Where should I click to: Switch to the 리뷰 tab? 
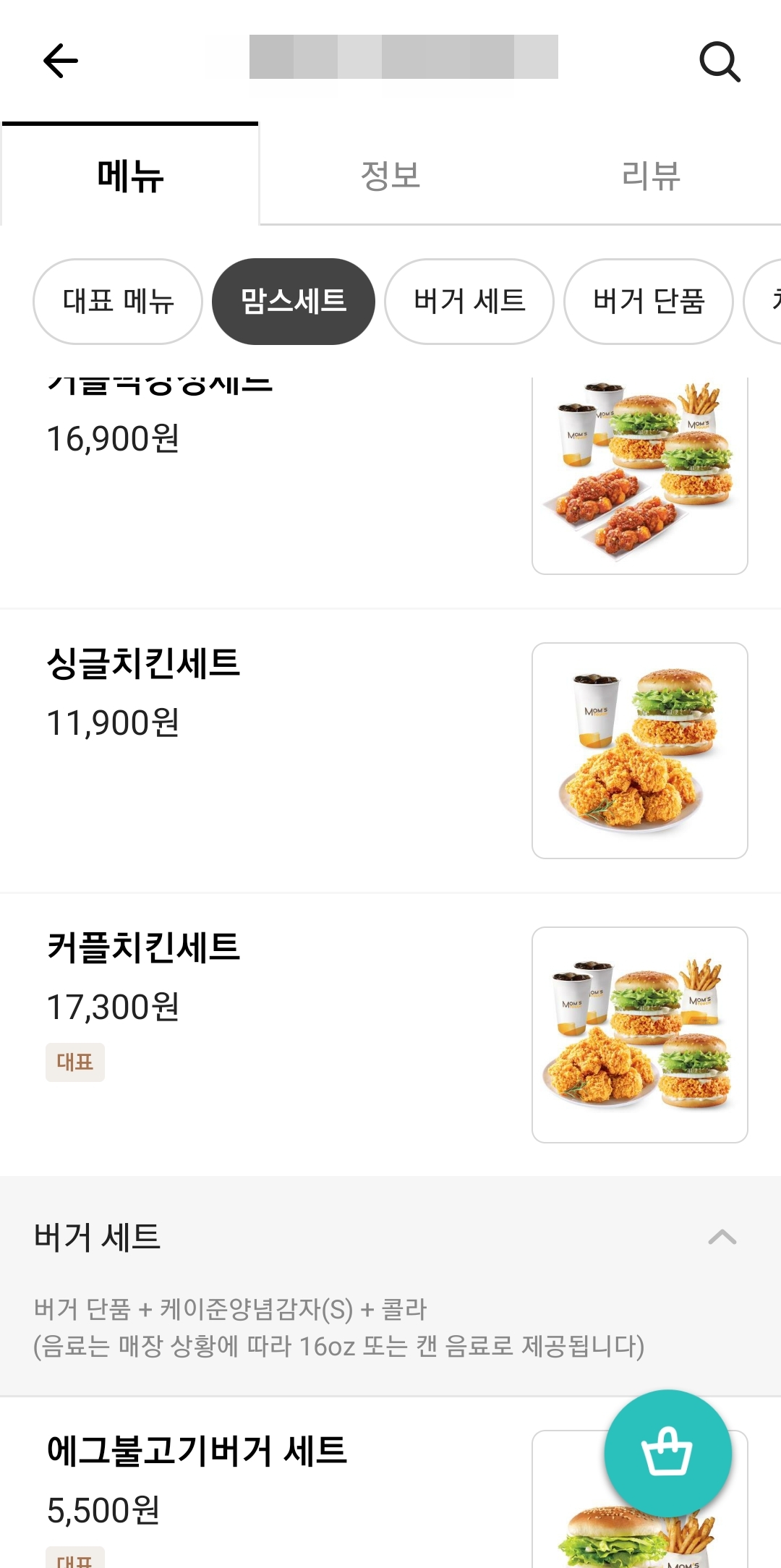tap(651, 176)
